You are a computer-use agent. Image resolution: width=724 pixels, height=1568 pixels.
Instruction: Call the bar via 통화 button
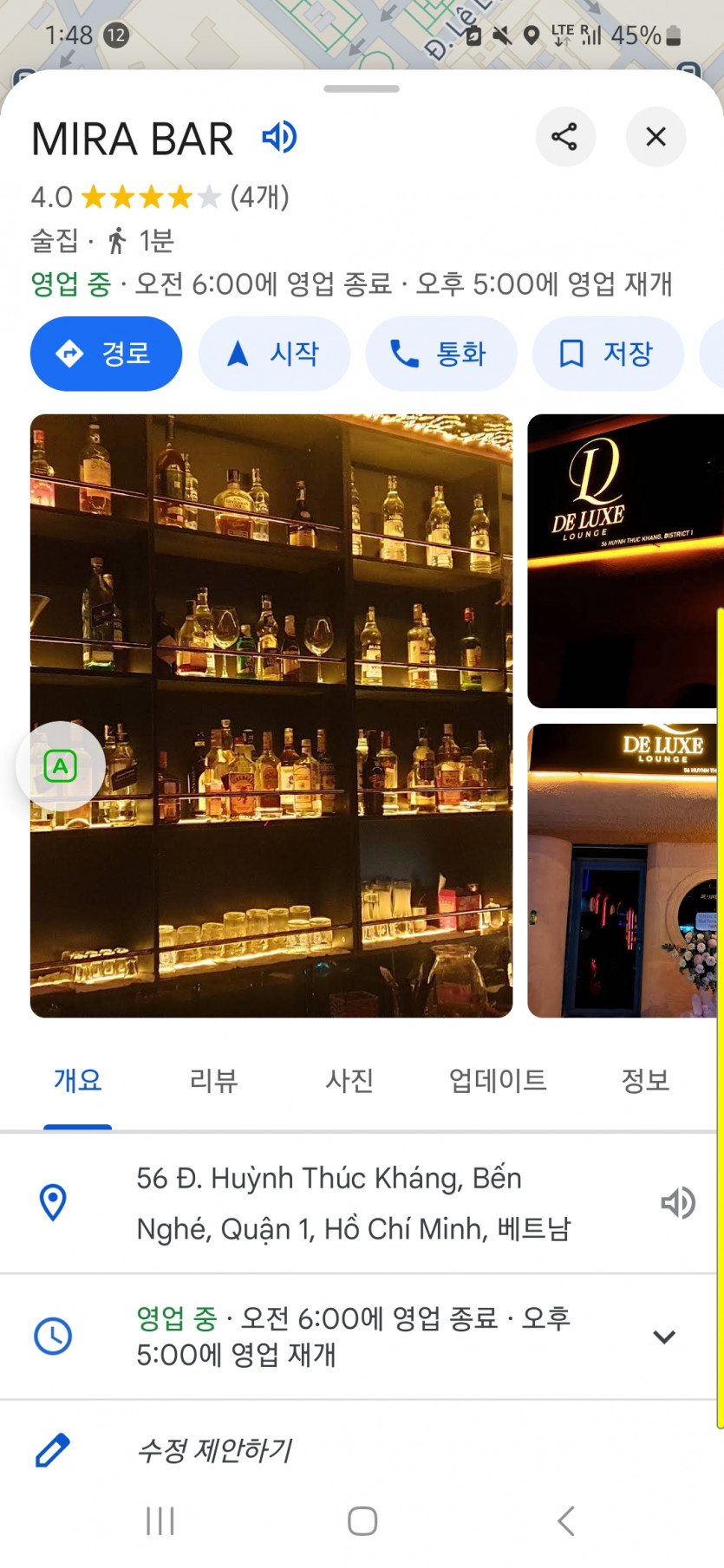[440, 354]
